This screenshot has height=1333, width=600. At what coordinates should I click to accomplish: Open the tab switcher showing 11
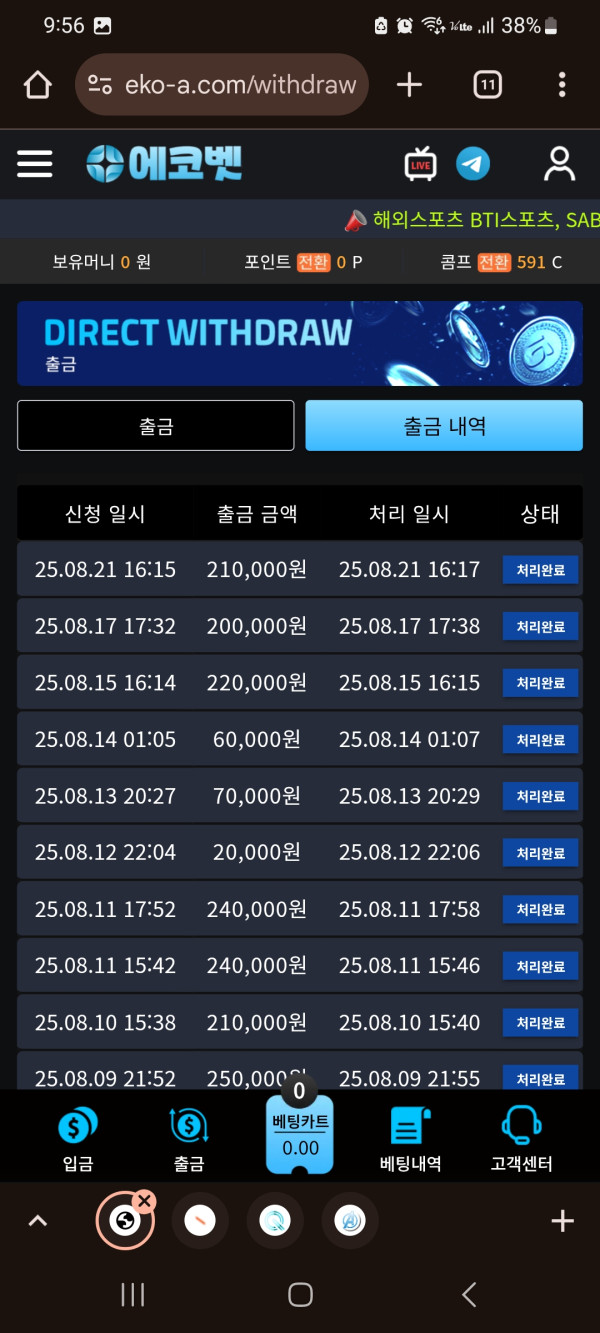487,85
